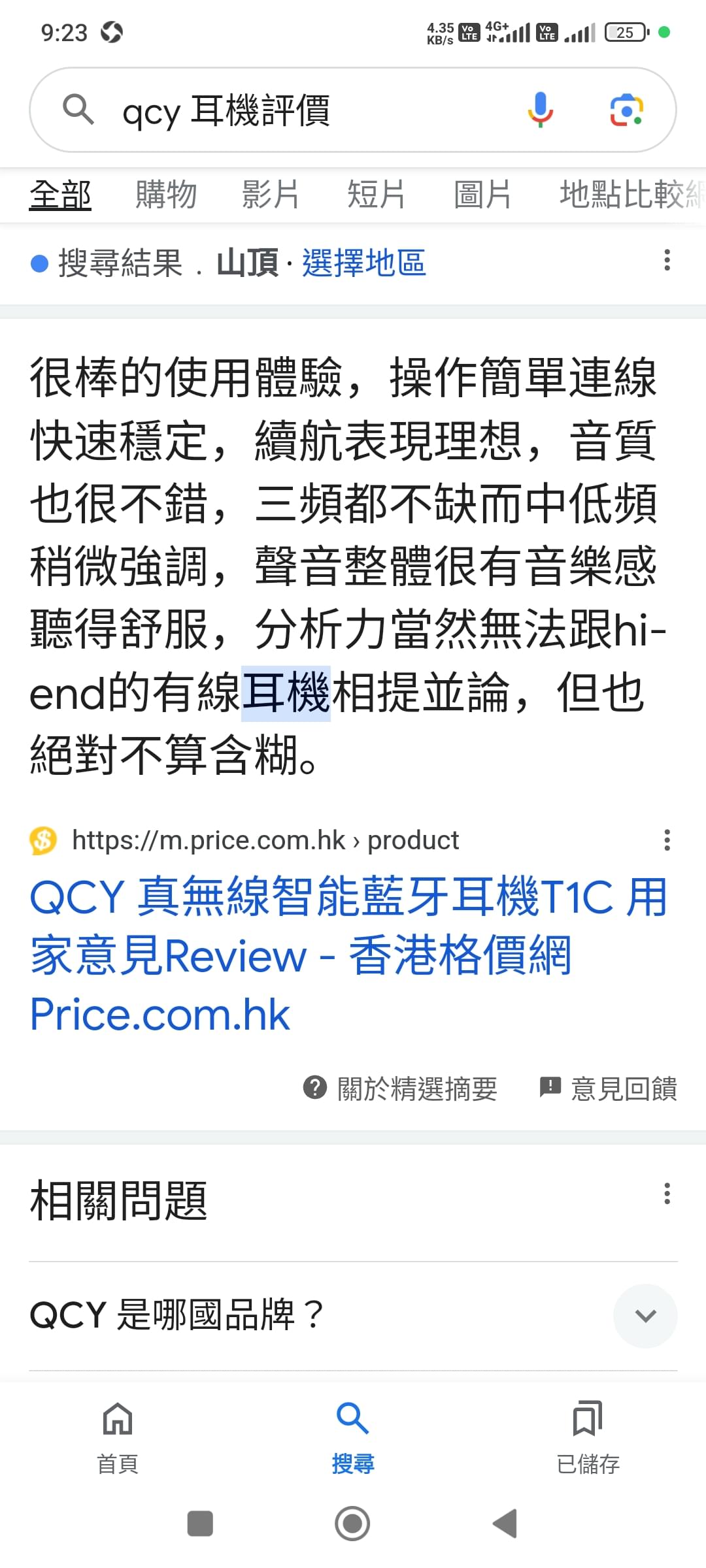The height and width of the screenshot is (1568, 706).
Task: Tap 意見回饋 to send feedback
Action: [608, 1088]
